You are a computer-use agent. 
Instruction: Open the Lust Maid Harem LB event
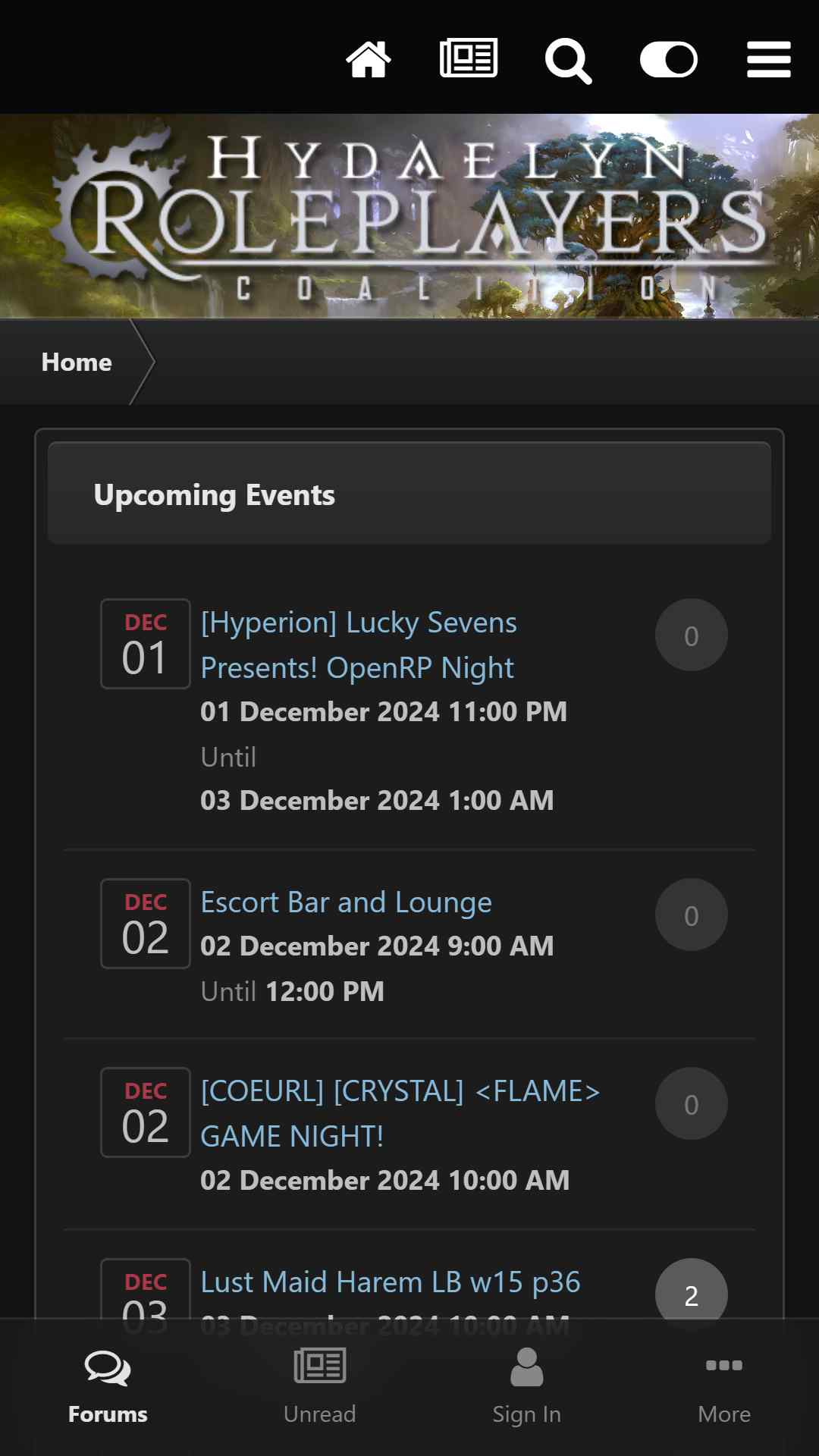click(391, 1282)
